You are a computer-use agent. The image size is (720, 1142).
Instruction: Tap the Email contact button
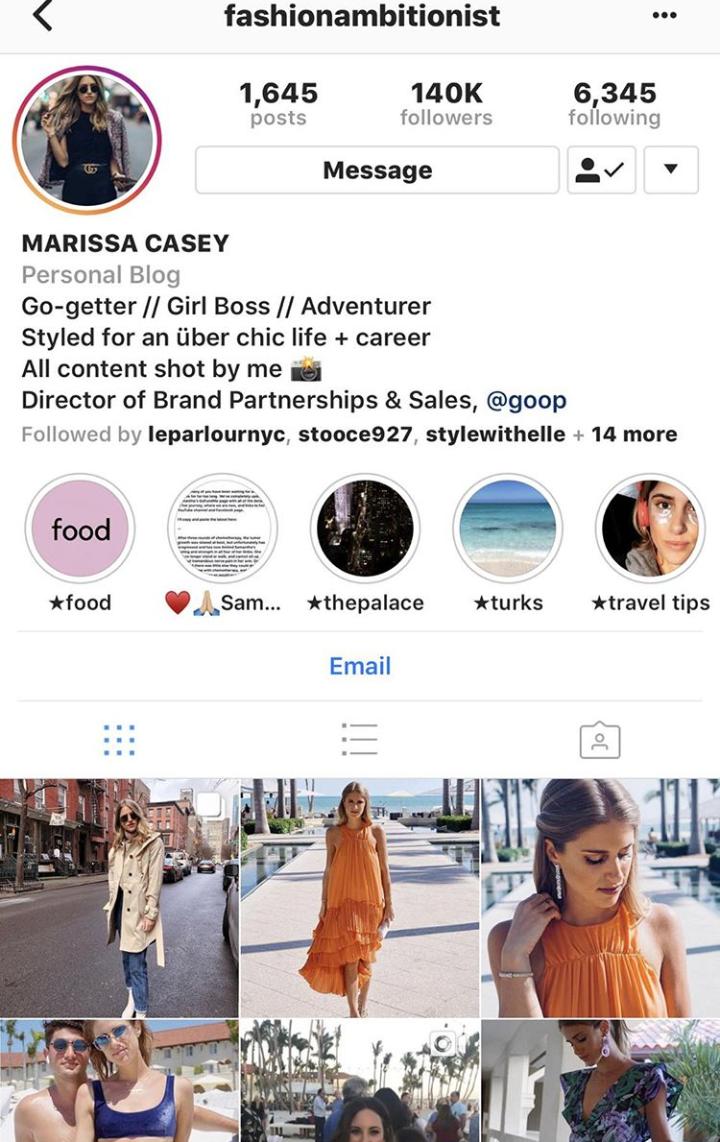coord(360,666)
